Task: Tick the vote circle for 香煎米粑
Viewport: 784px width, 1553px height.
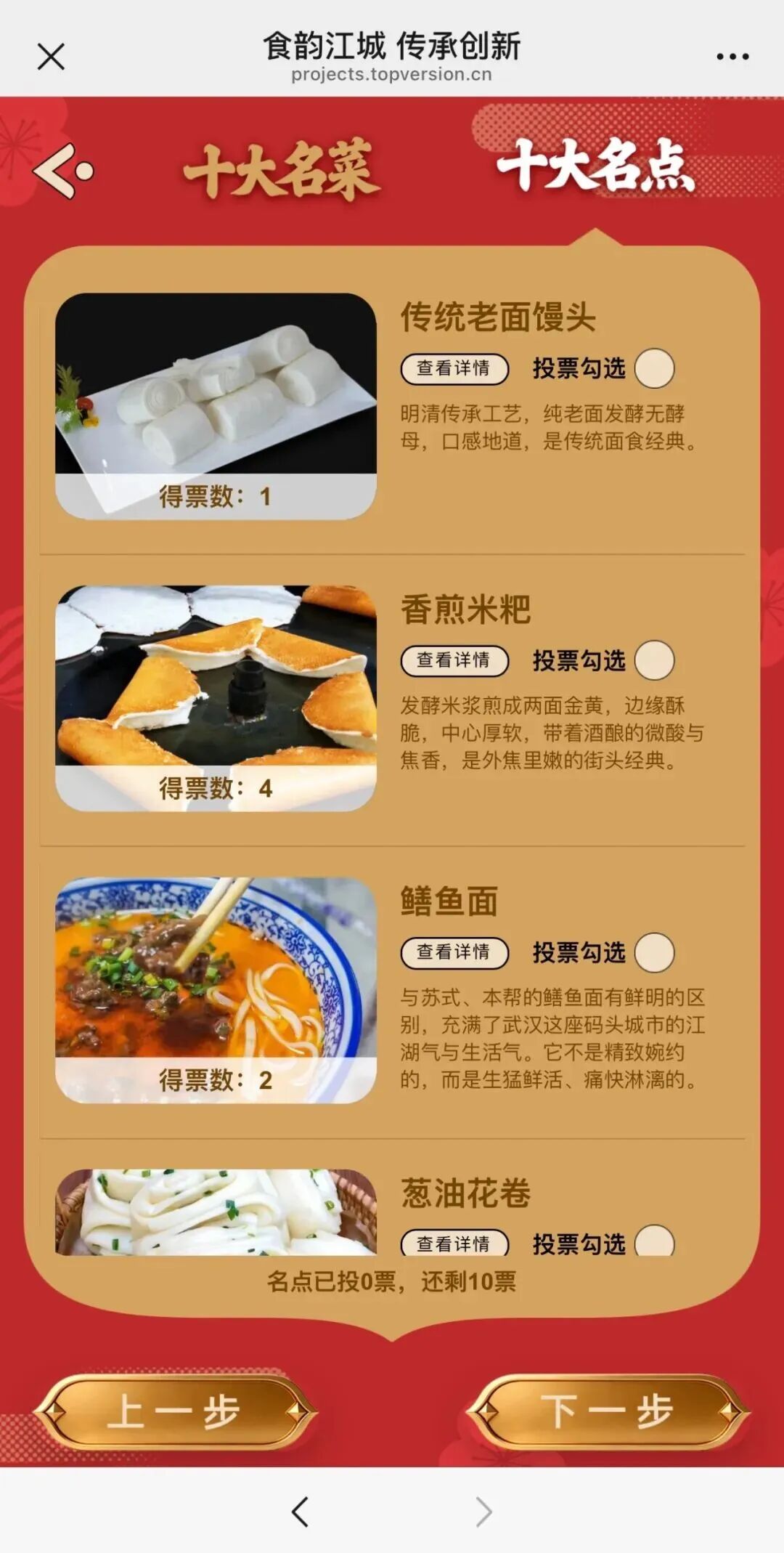Action: click(654, 660)
